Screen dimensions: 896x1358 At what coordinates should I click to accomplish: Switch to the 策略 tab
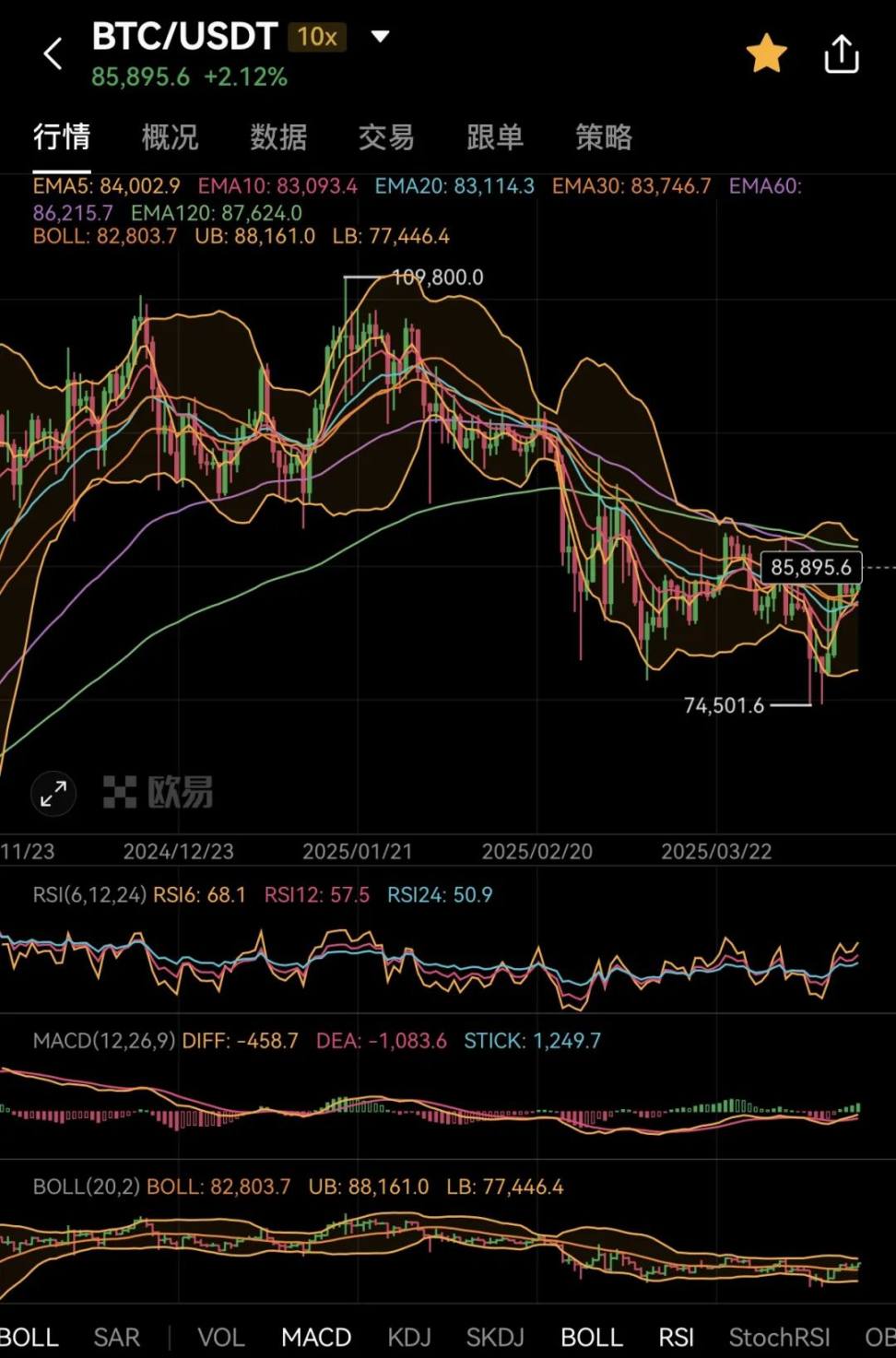[x=603, y=137]
